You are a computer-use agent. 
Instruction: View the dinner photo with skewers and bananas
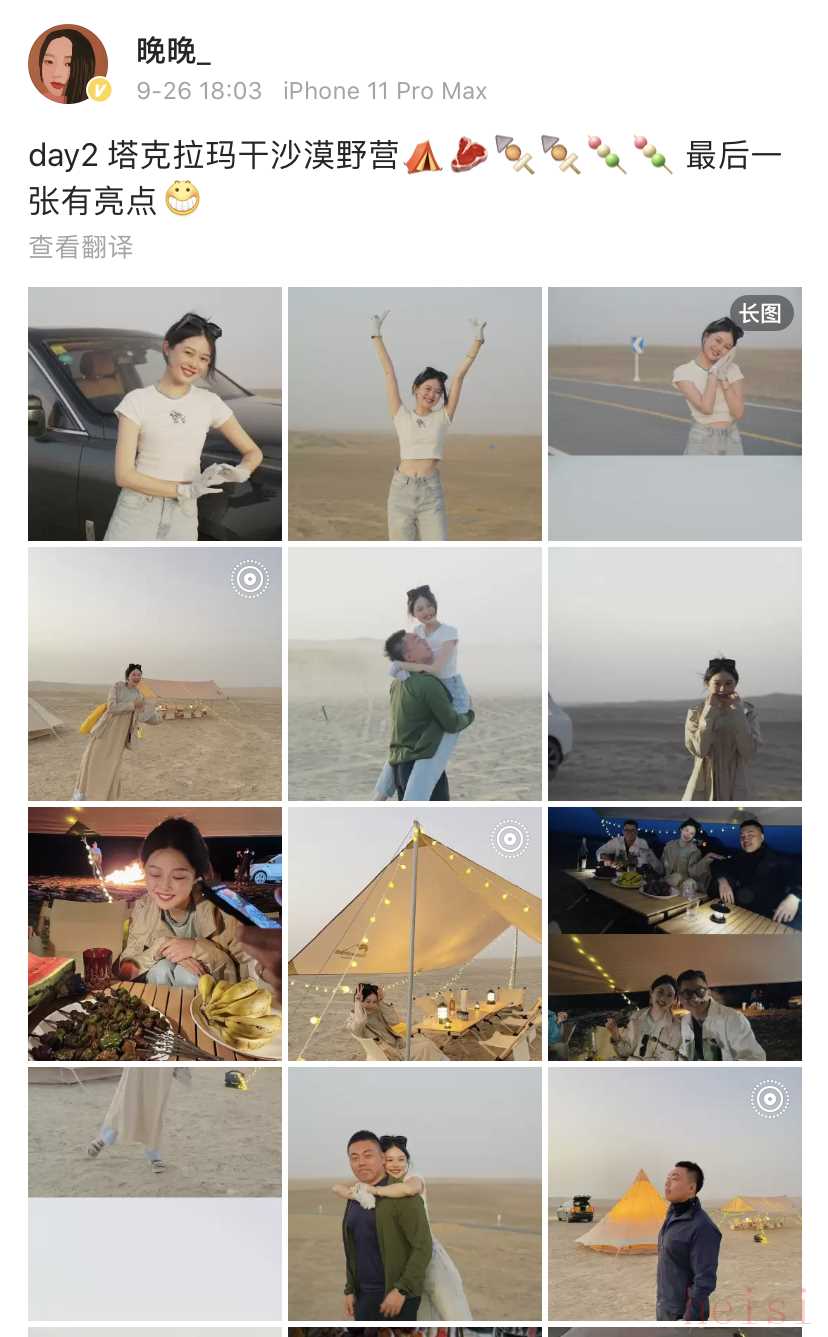click(x=155, y=934)
